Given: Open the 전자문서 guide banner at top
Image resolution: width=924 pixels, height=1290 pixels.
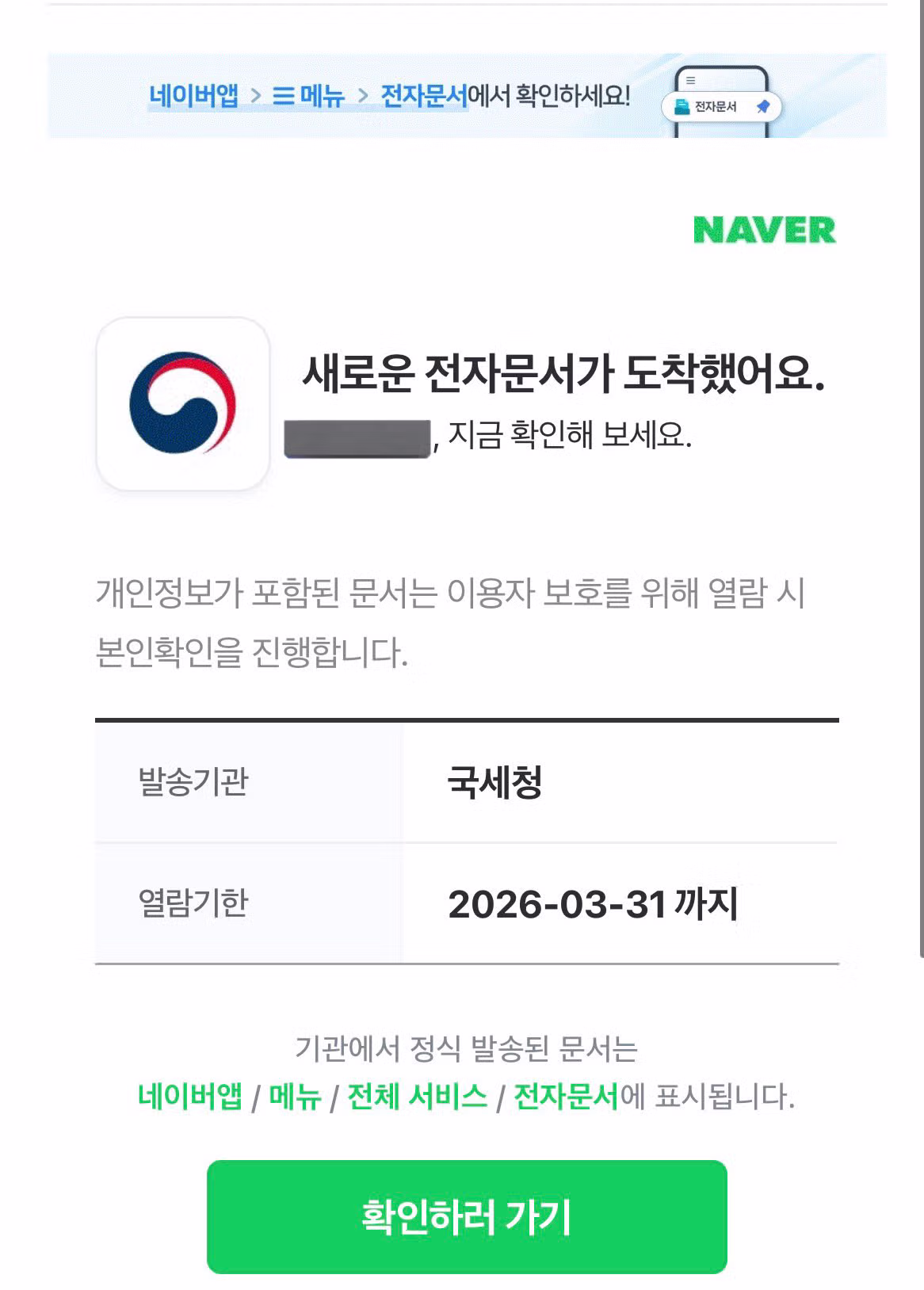Looking at the screenshot, I should tap(467, 97).
